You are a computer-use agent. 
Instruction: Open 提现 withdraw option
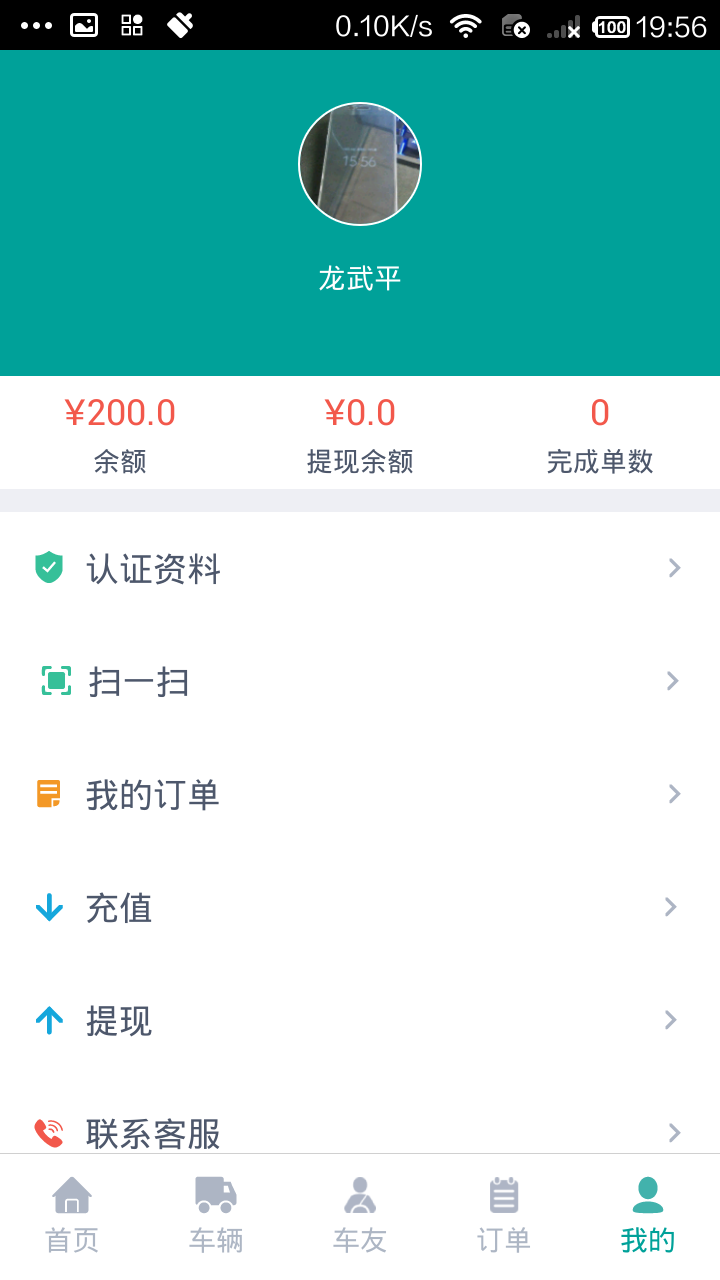360,1021
